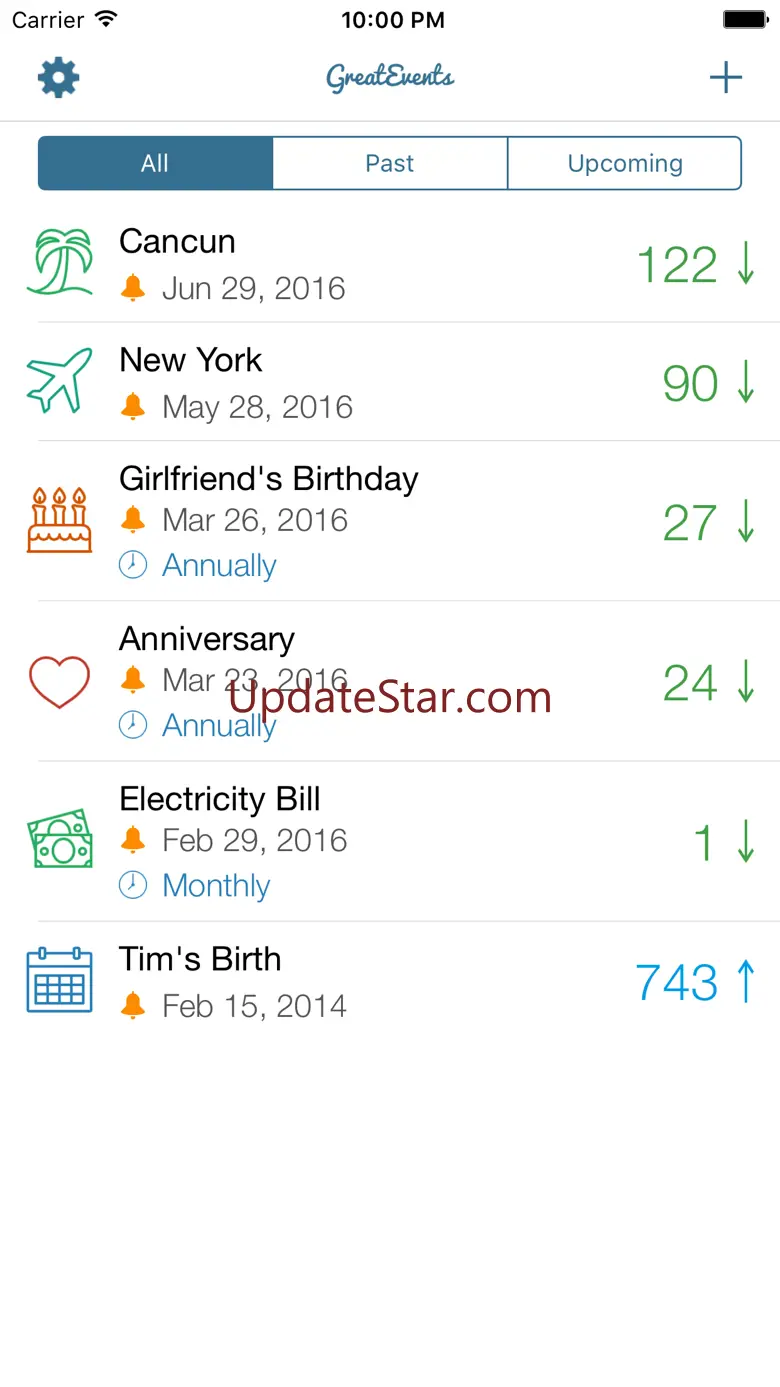Image resolution: width=780 pixels, height=1387 pixels.
Task: Switch to the Upcoming tab
Action: (625, 163)
